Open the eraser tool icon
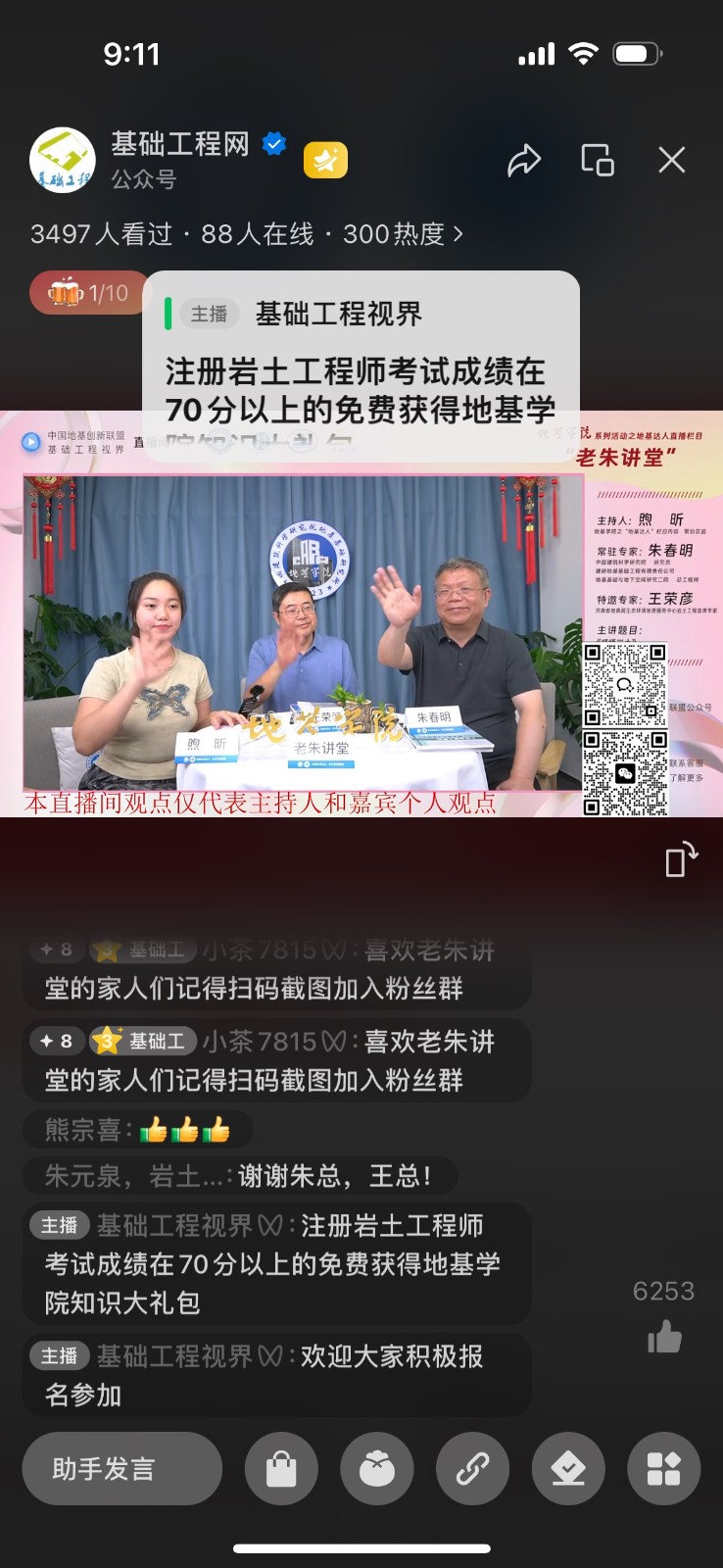723x1568 pixels. [568, 1468]
